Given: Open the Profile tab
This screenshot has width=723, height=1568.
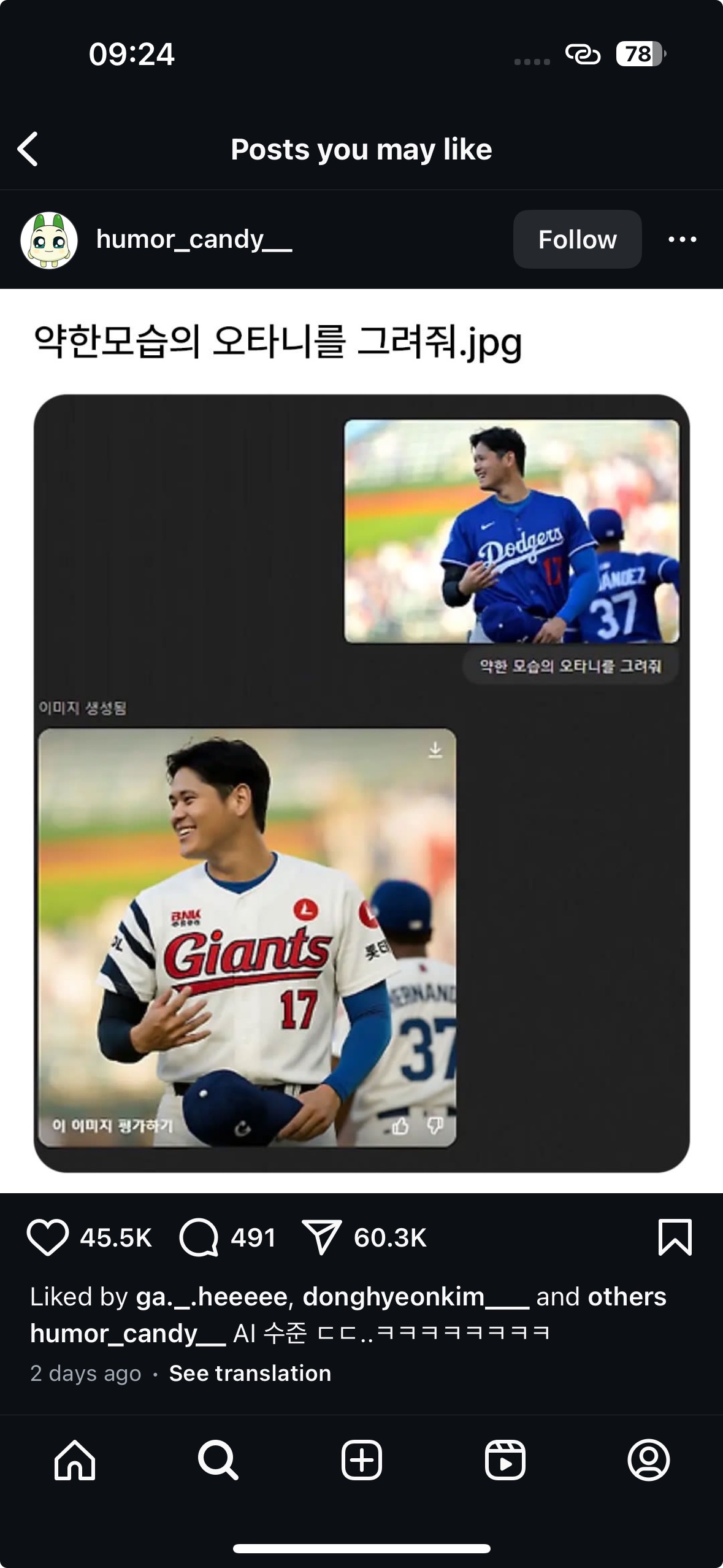Looking at the screenshot, I should click(648, 1460).
